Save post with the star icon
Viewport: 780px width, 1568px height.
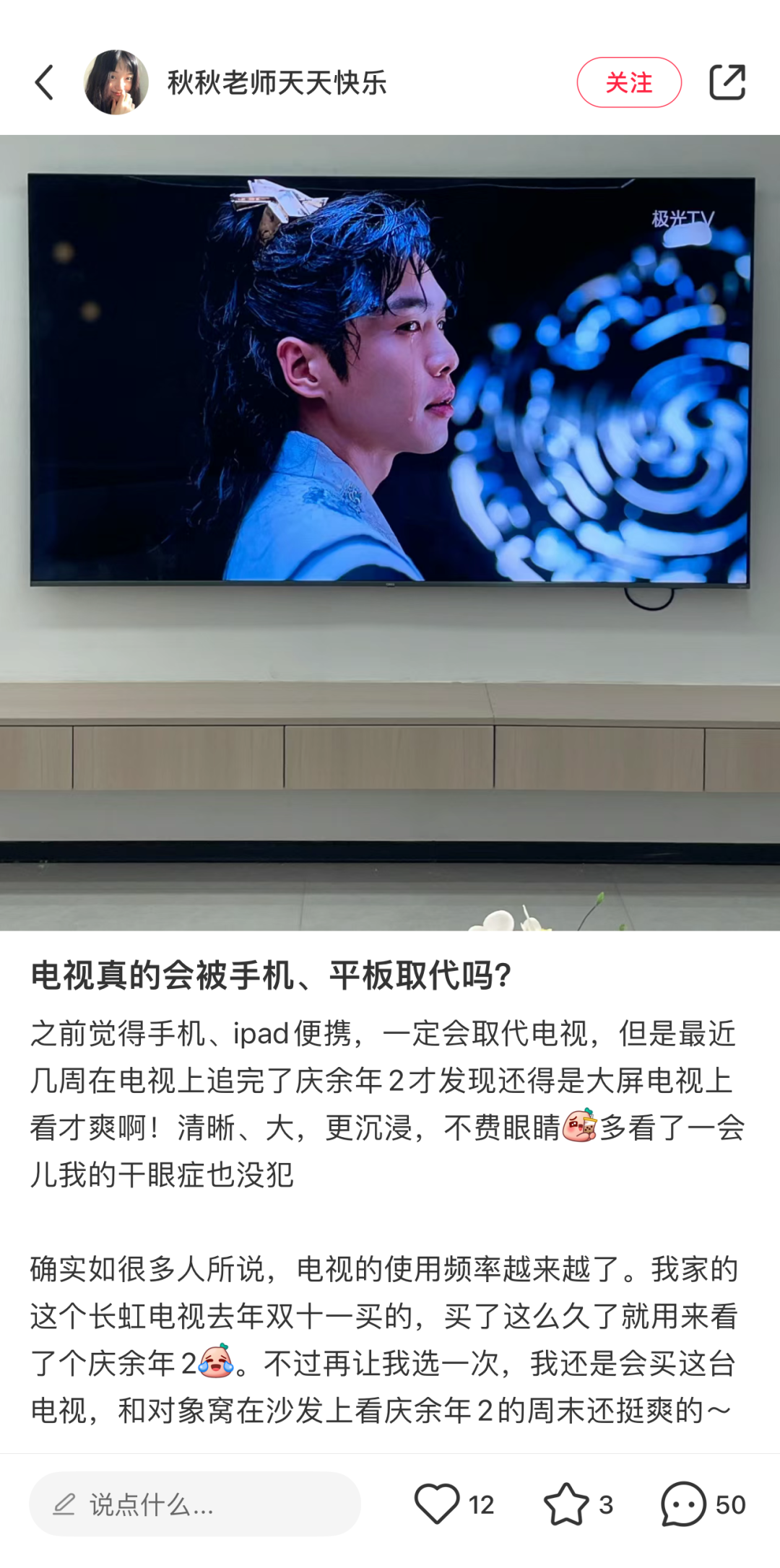(x=565, y=1504)
